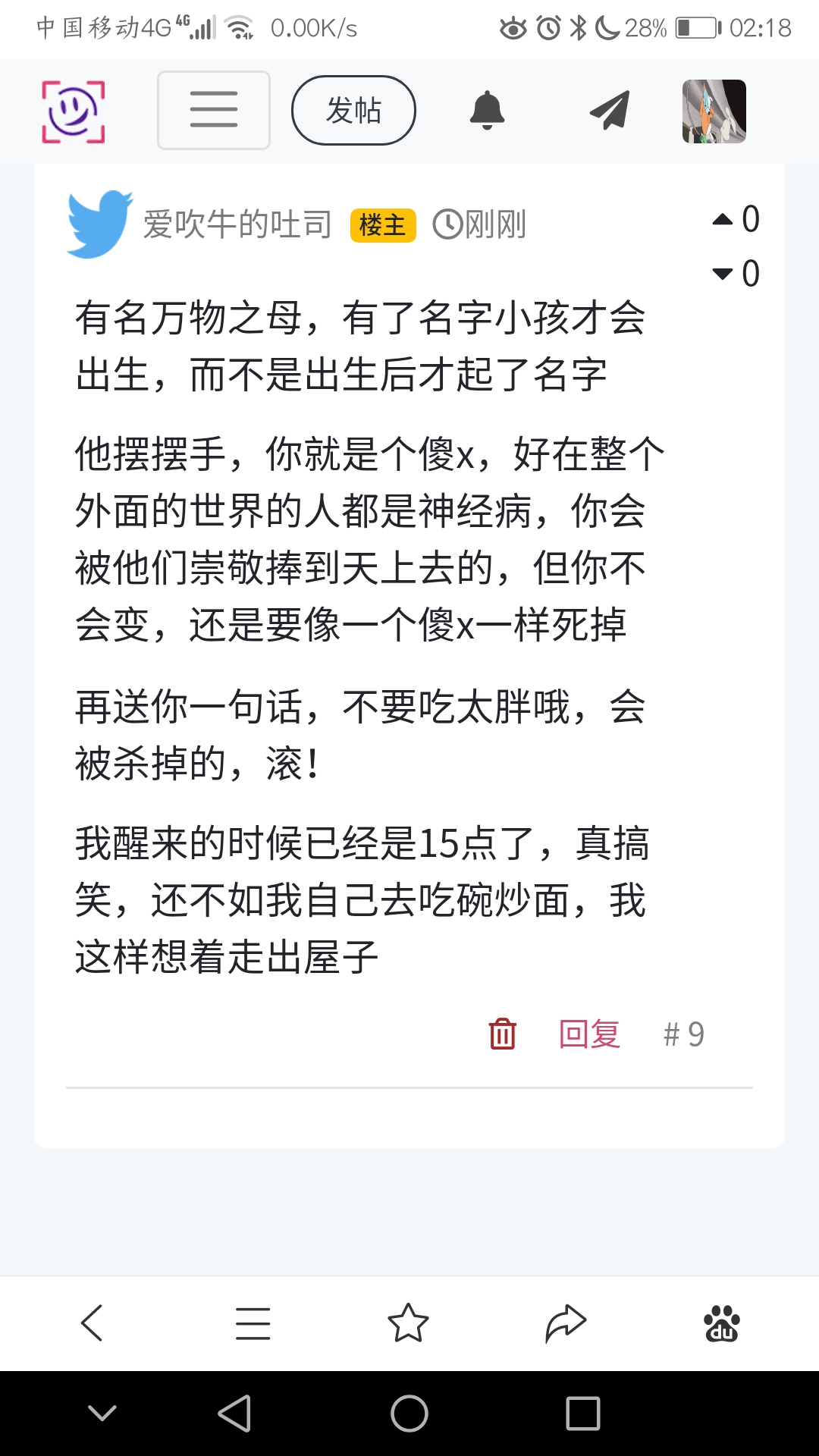Viewport: 819px width, 1456px height.
Task: Open the browser menu with three lines
Action: pos(253,1323)
